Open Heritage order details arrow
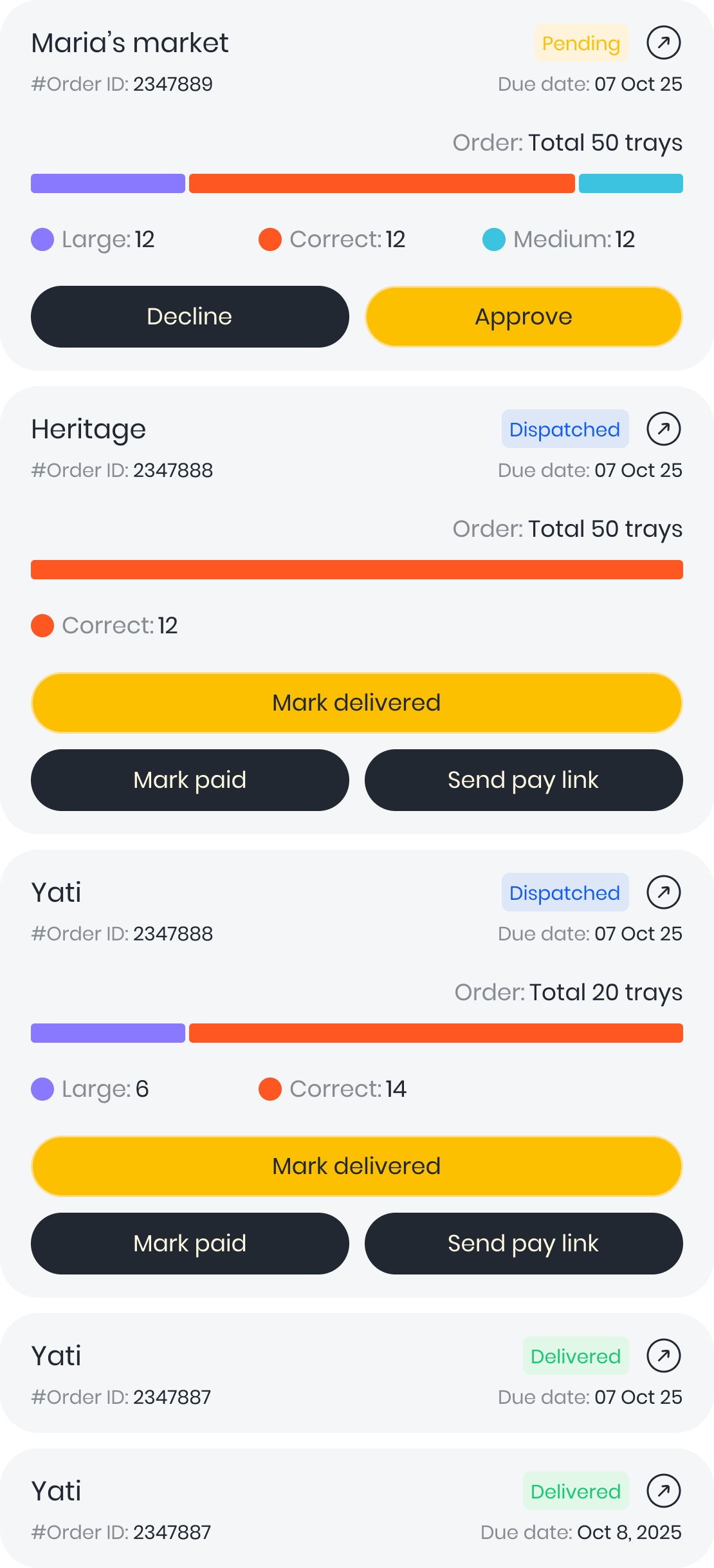This screenshot has height=1568, width=714. [663, 429]
